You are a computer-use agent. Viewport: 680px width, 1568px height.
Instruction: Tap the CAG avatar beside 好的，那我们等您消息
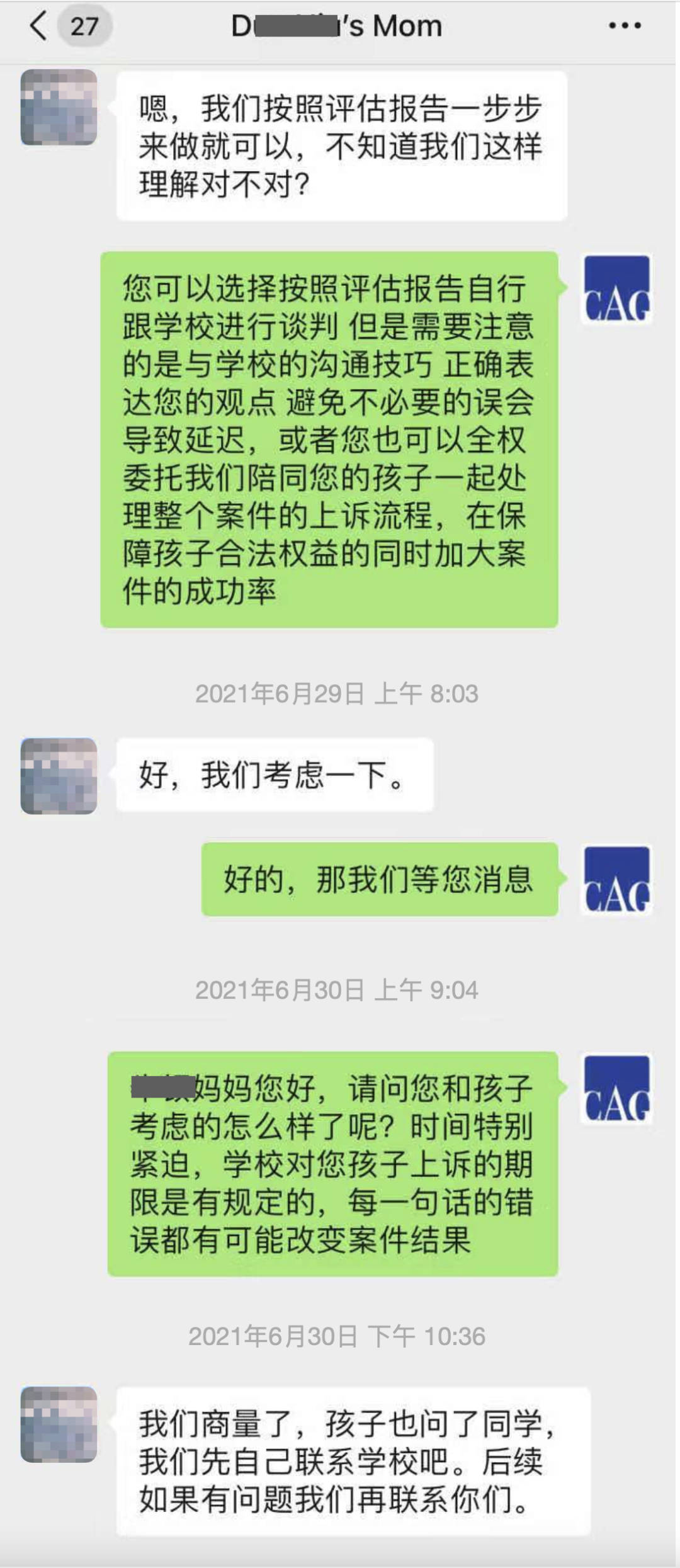(616, 879)
